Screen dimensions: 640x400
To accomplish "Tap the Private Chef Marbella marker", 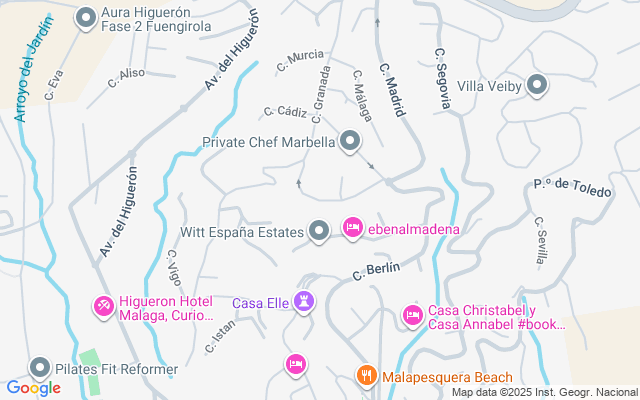I will tap(350, 142).
